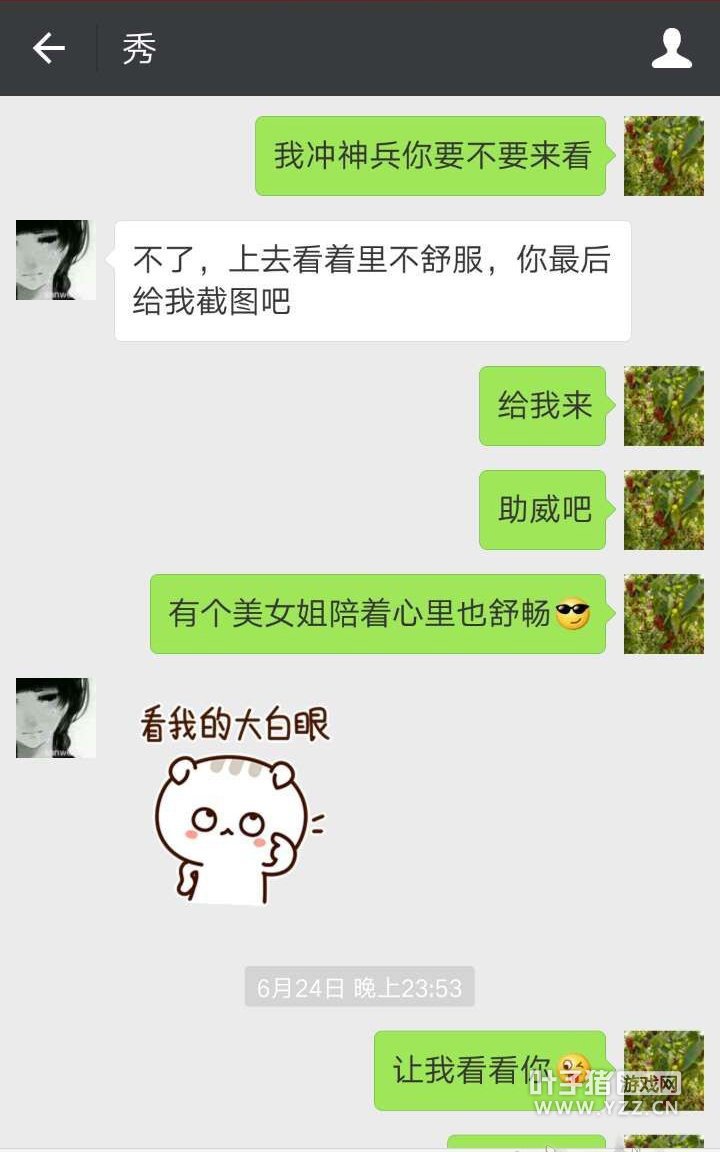Tap my avatar next to 助威吧
720x1152 pixels.
[663, 510]
